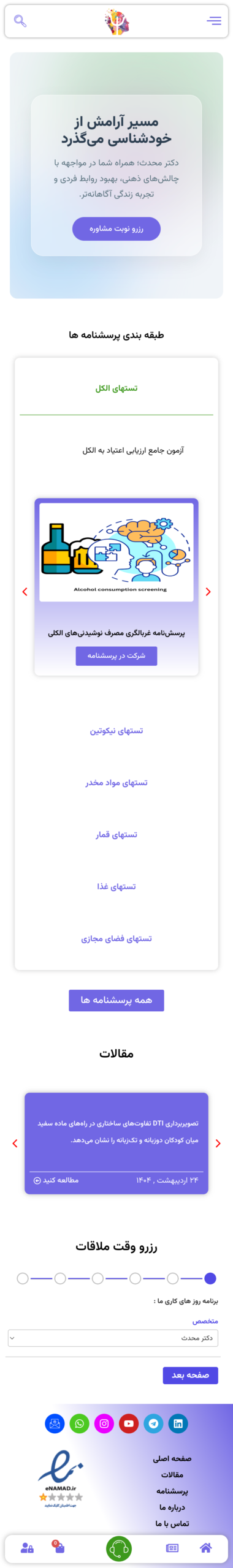This screenshot has width=233, height=1568.
Task: Open the shopping bag cart icon
Action: 59,1548
